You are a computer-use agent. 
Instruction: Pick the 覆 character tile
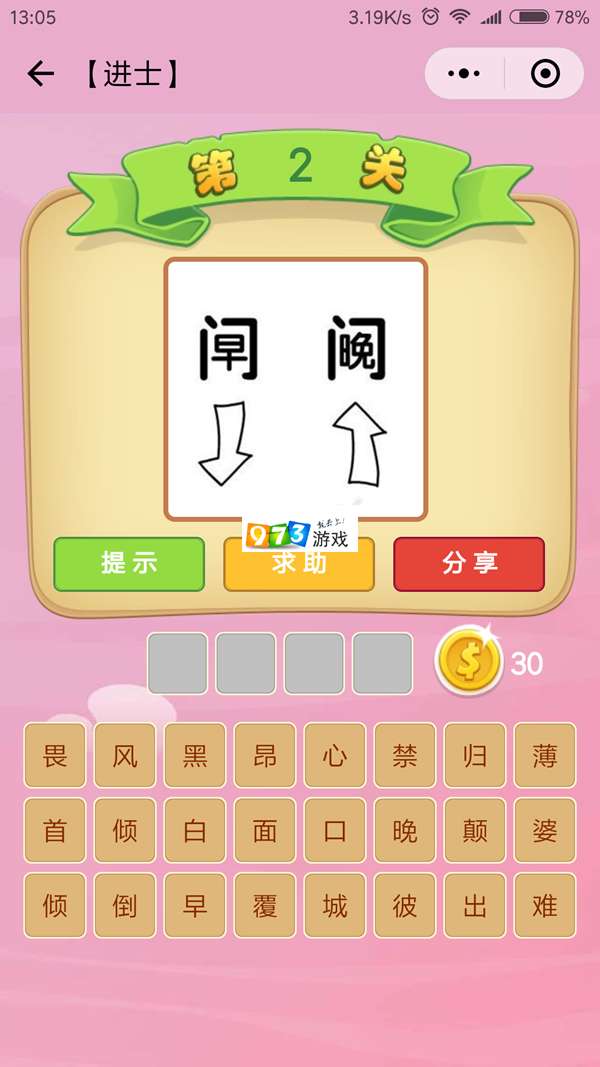point(265,905)
